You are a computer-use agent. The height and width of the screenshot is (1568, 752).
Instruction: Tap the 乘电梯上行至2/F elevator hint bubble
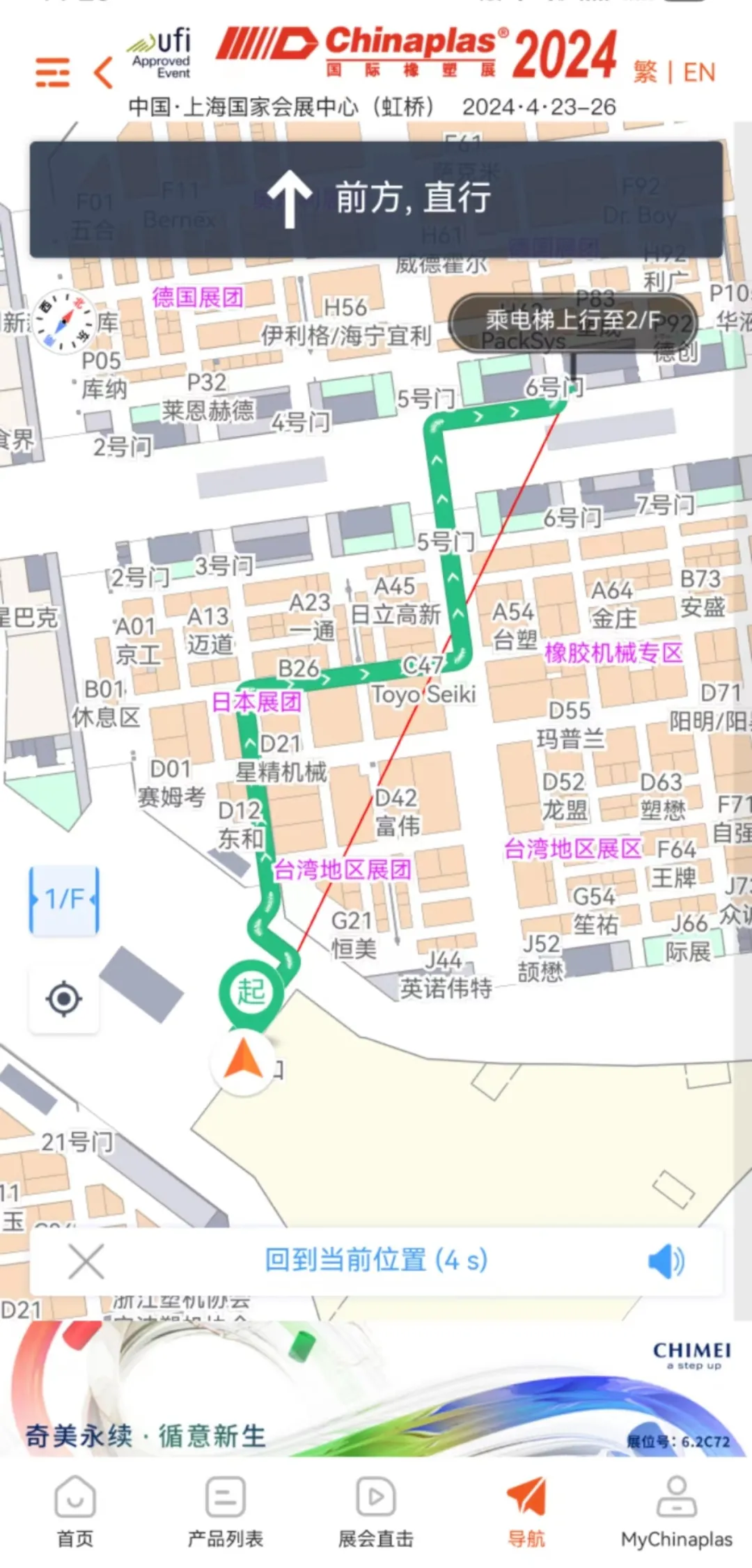[572, 321]
